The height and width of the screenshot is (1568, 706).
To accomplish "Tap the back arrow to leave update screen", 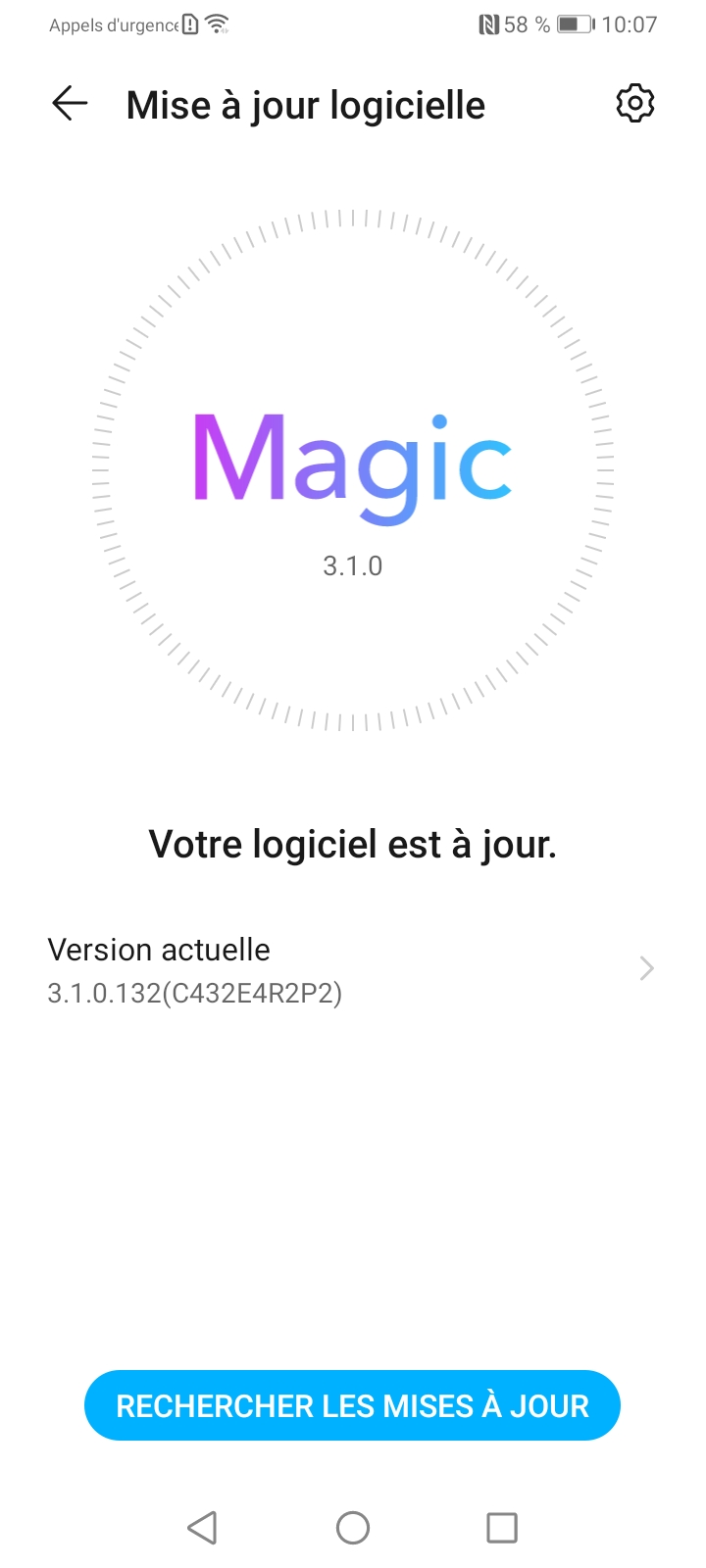I will (x=68, y=103).
